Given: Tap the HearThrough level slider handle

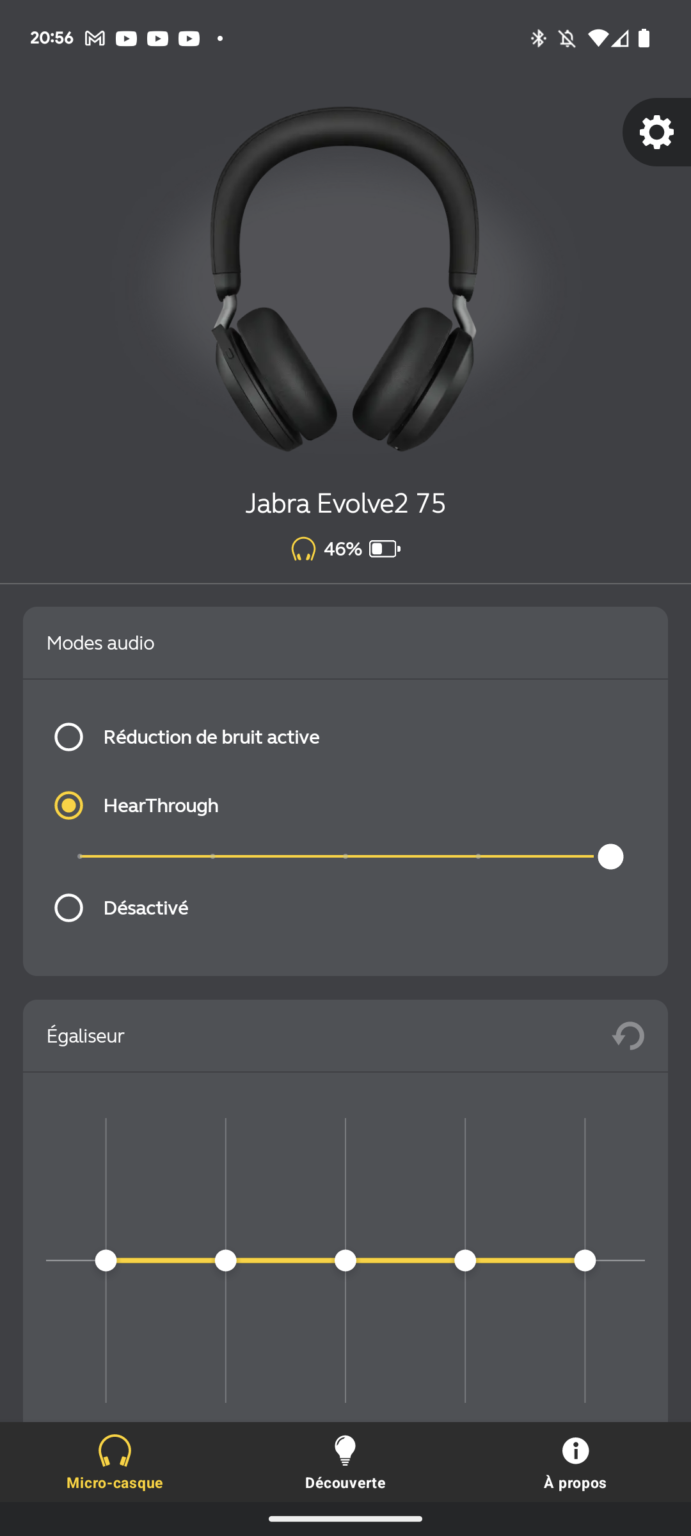Looking at the screenshot, I should pyautogui.click(x=610, y=857).
